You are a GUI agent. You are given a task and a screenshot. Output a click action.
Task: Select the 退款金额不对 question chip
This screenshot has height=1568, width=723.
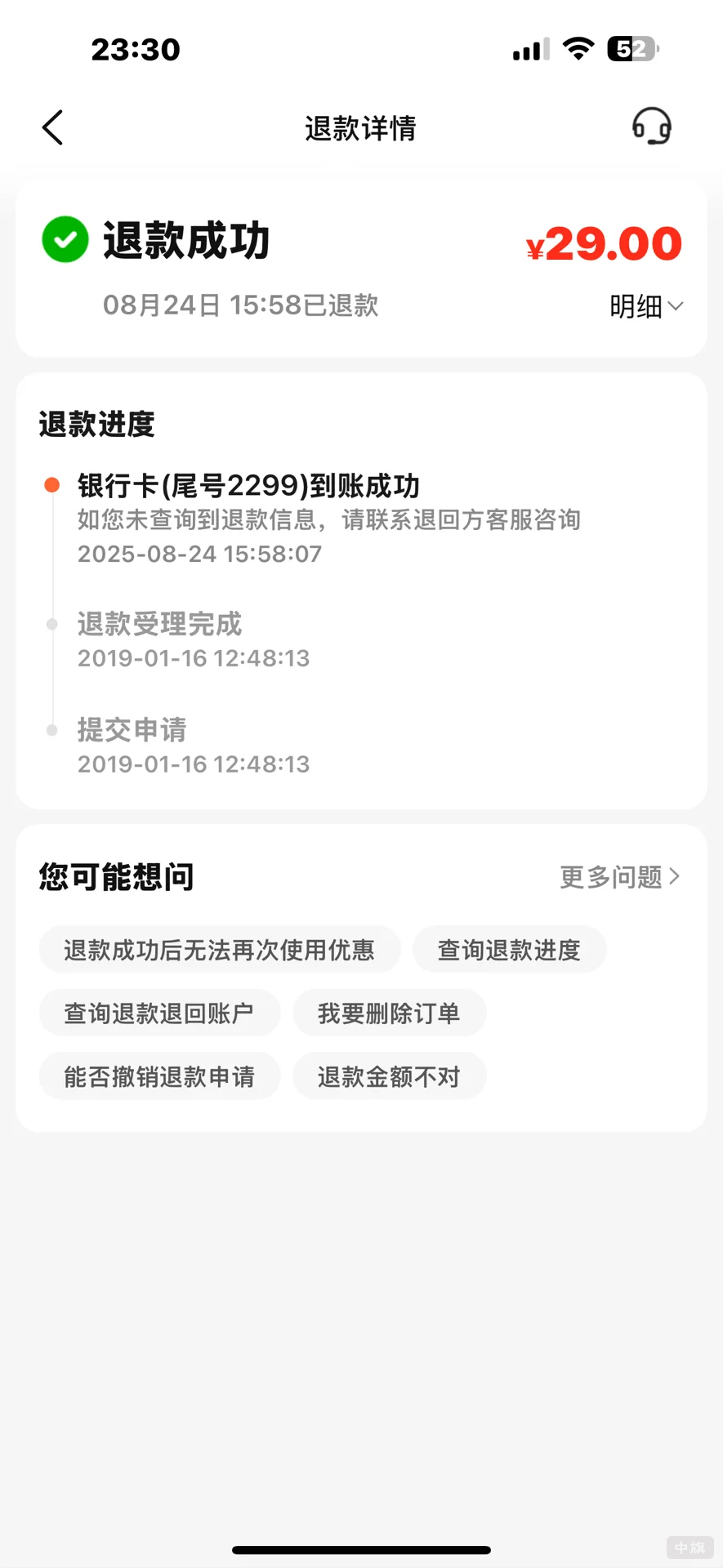pos(390,1076)
